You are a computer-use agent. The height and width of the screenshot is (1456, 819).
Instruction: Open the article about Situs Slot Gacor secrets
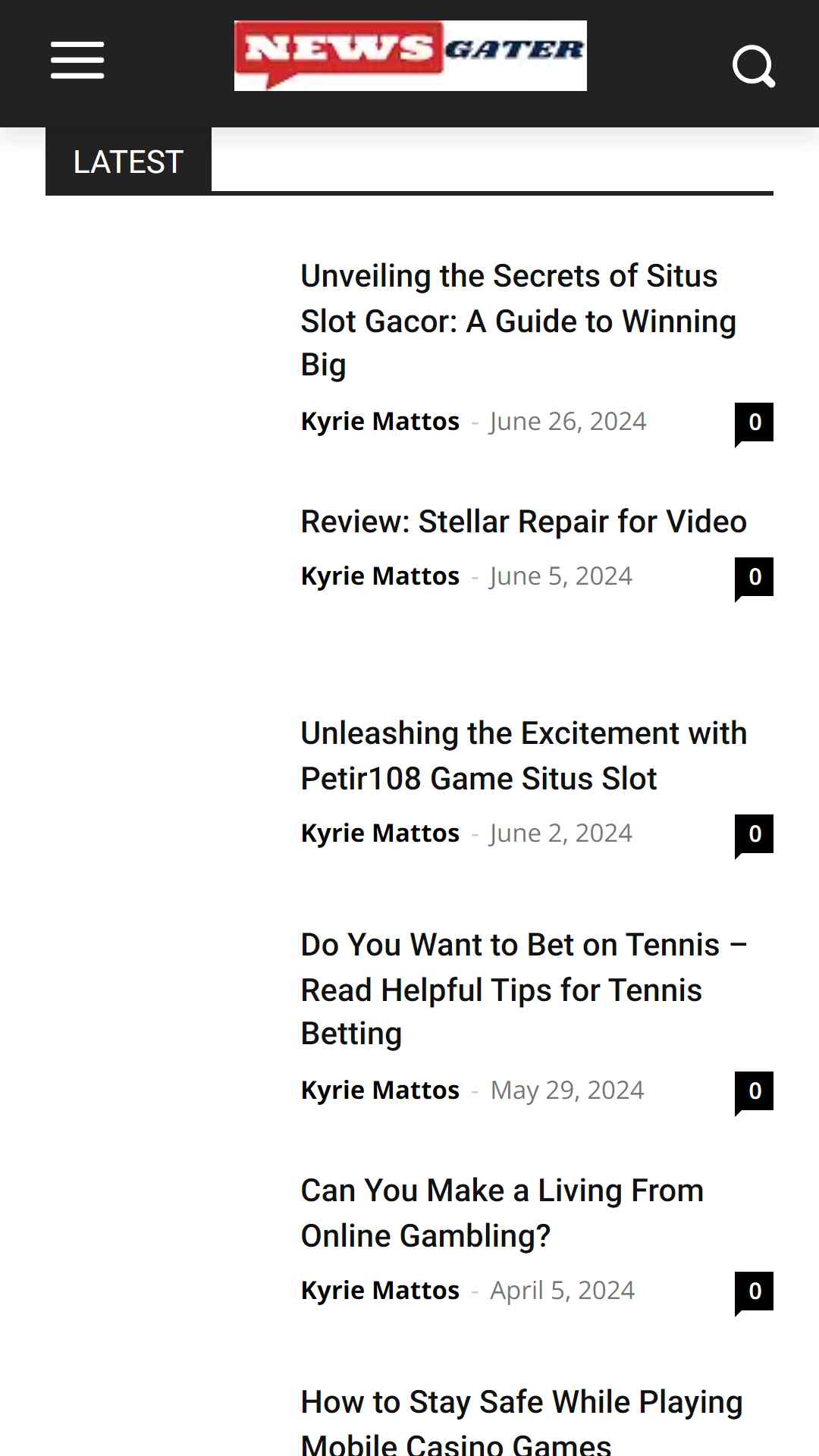coord(519,320)
